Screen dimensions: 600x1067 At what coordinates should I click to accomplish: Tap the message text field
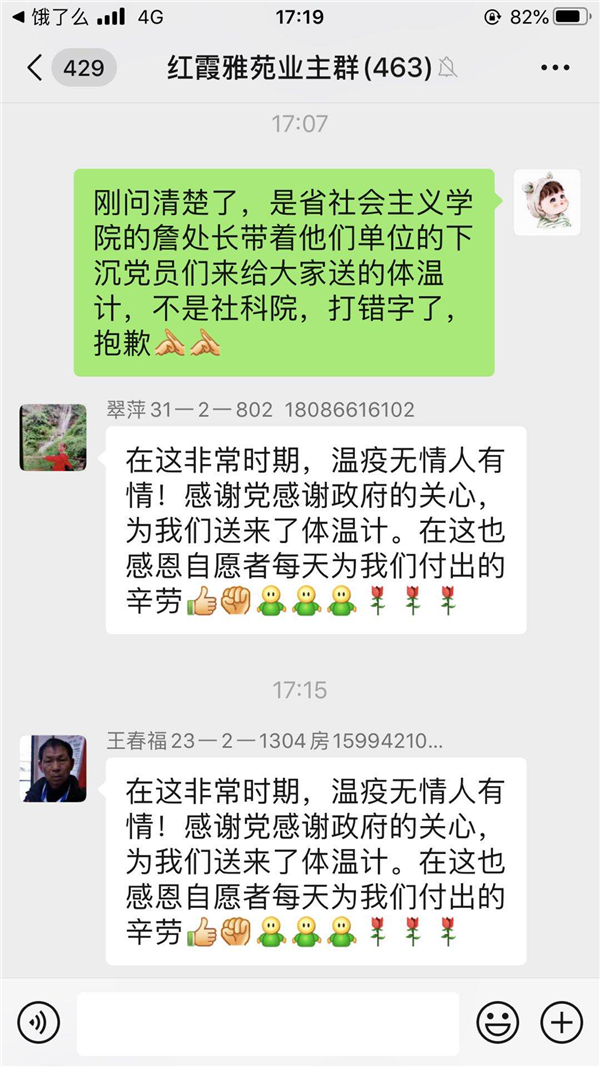click(267, 1023)
